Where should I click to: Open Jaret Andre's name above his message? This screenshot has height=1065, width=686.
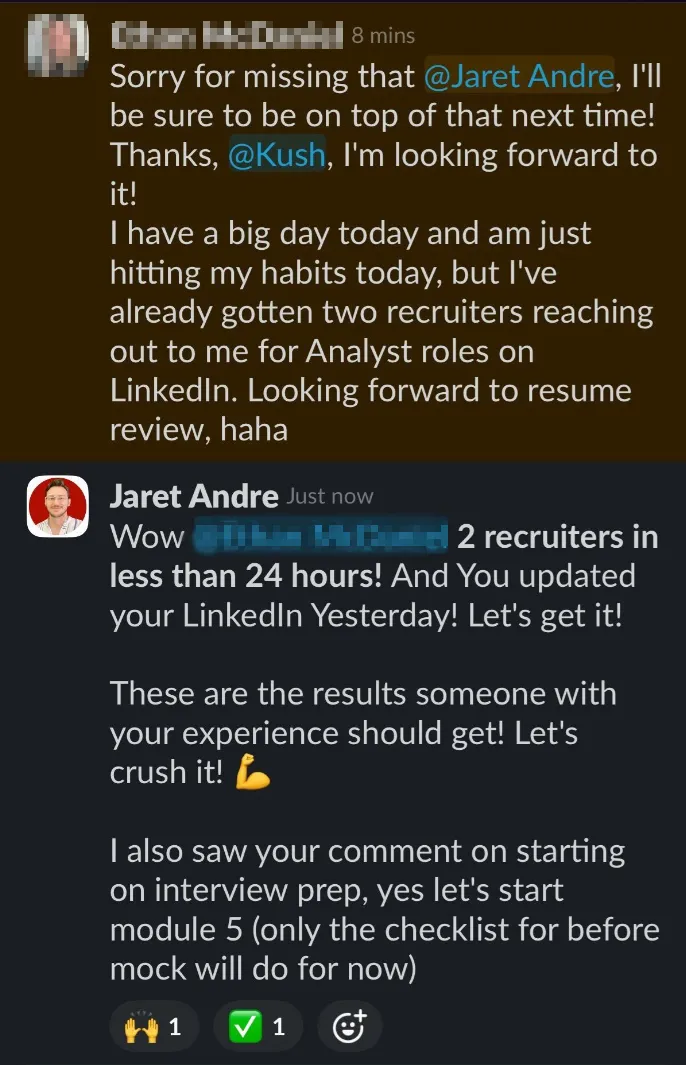[x=194, y=497]
